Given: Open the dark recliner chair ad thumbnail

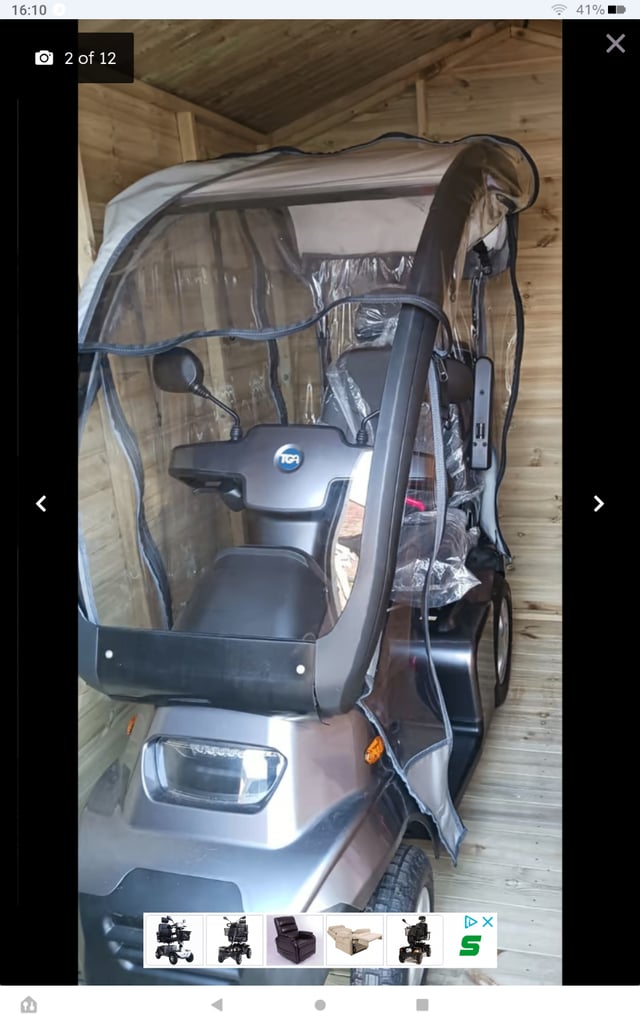Looking at the screenshot, I should tap(295, 940).
